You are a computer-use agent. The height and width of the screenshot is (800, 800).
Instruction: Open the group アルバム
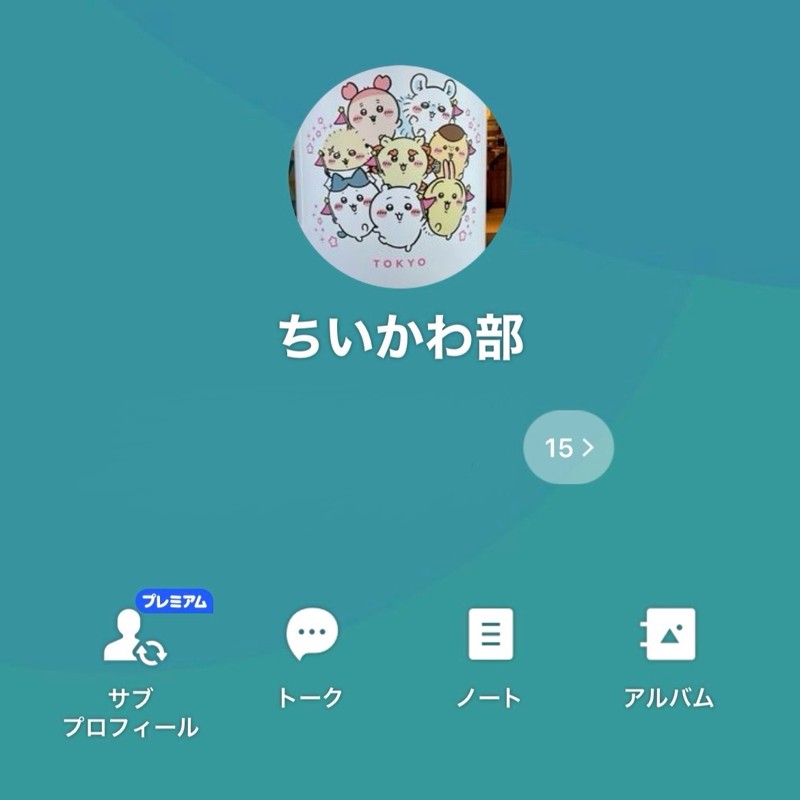tap(668, 636)
